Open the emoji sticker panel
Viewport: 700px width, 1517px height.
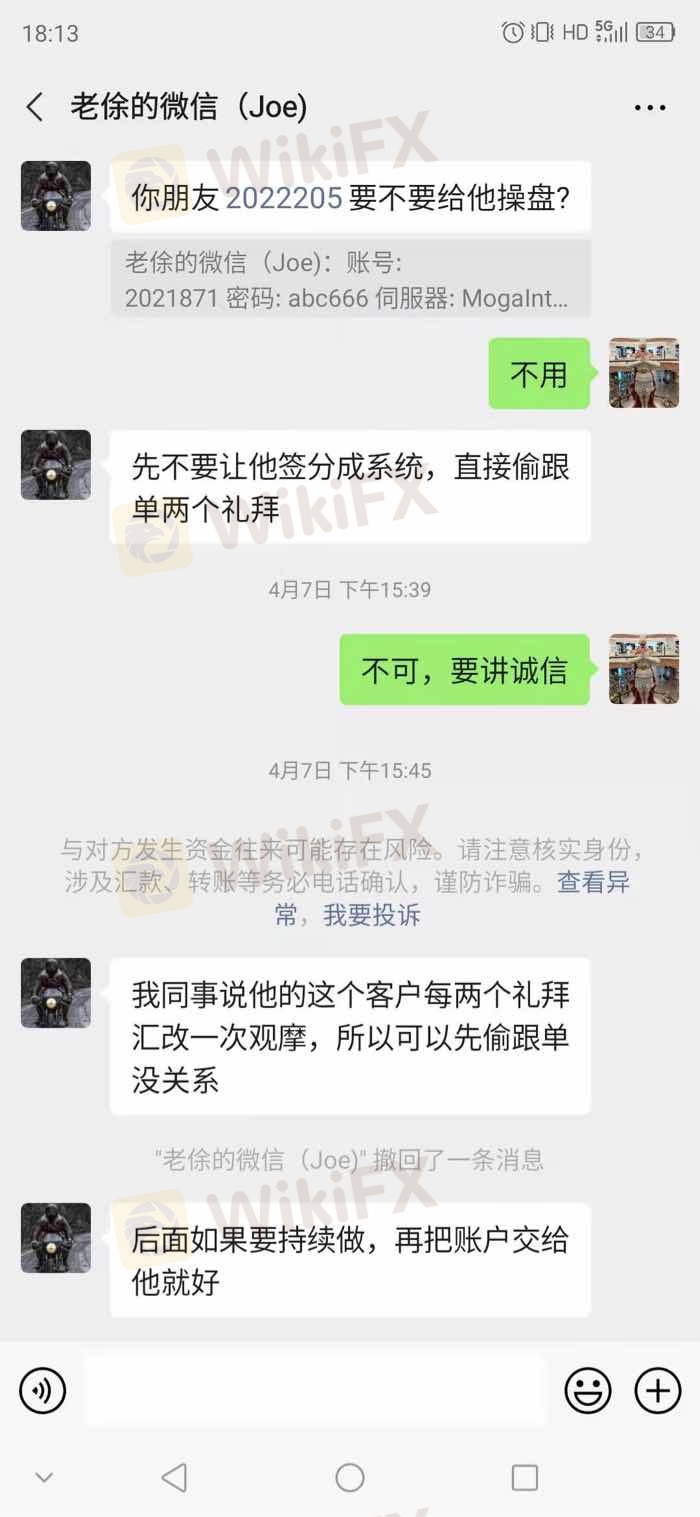[x=588, y=1390]
